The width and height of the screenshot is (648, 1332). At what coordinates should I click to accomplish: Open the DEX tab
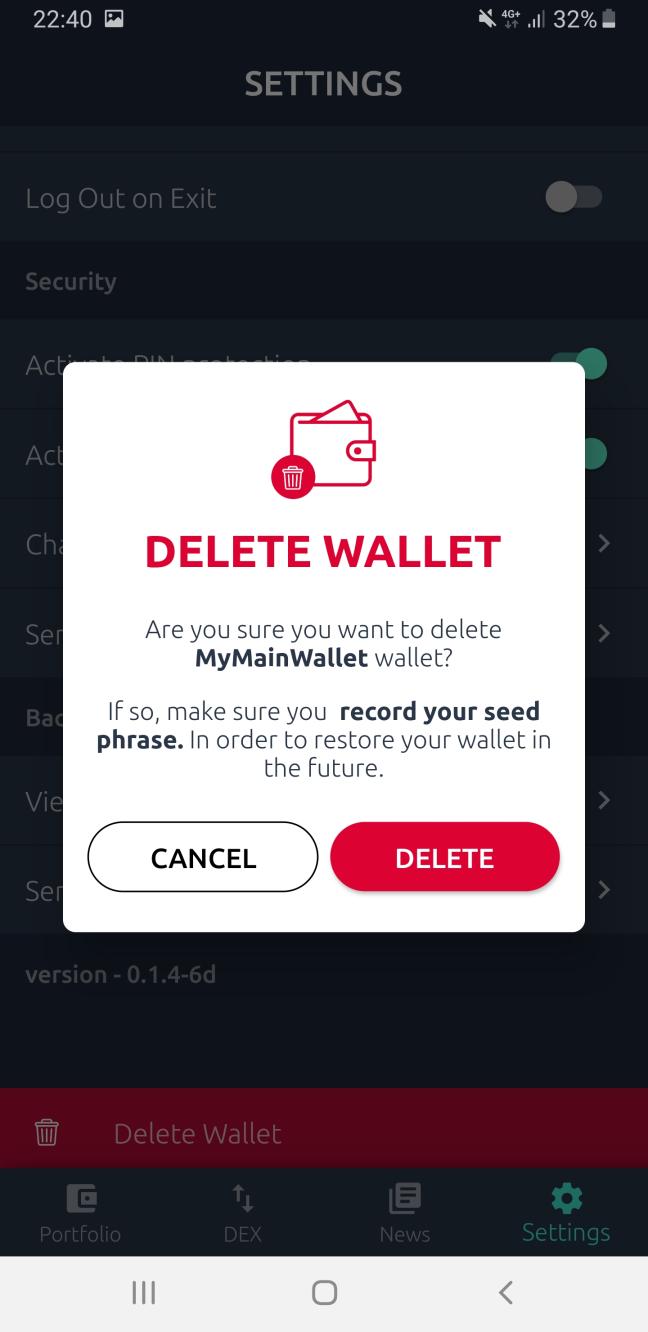click(x=242, y=1212)
